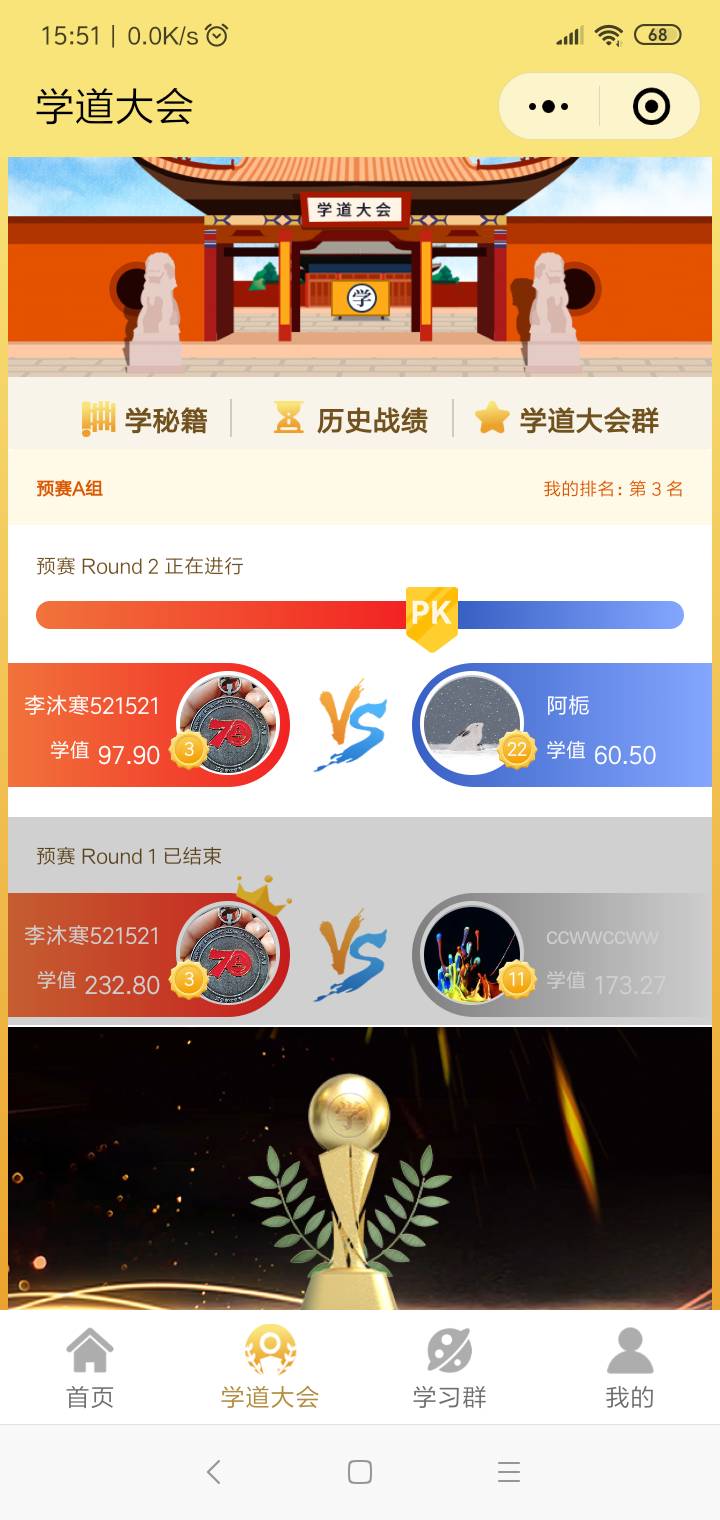Open the Round 2 match against 阿栀

point(360,725)
